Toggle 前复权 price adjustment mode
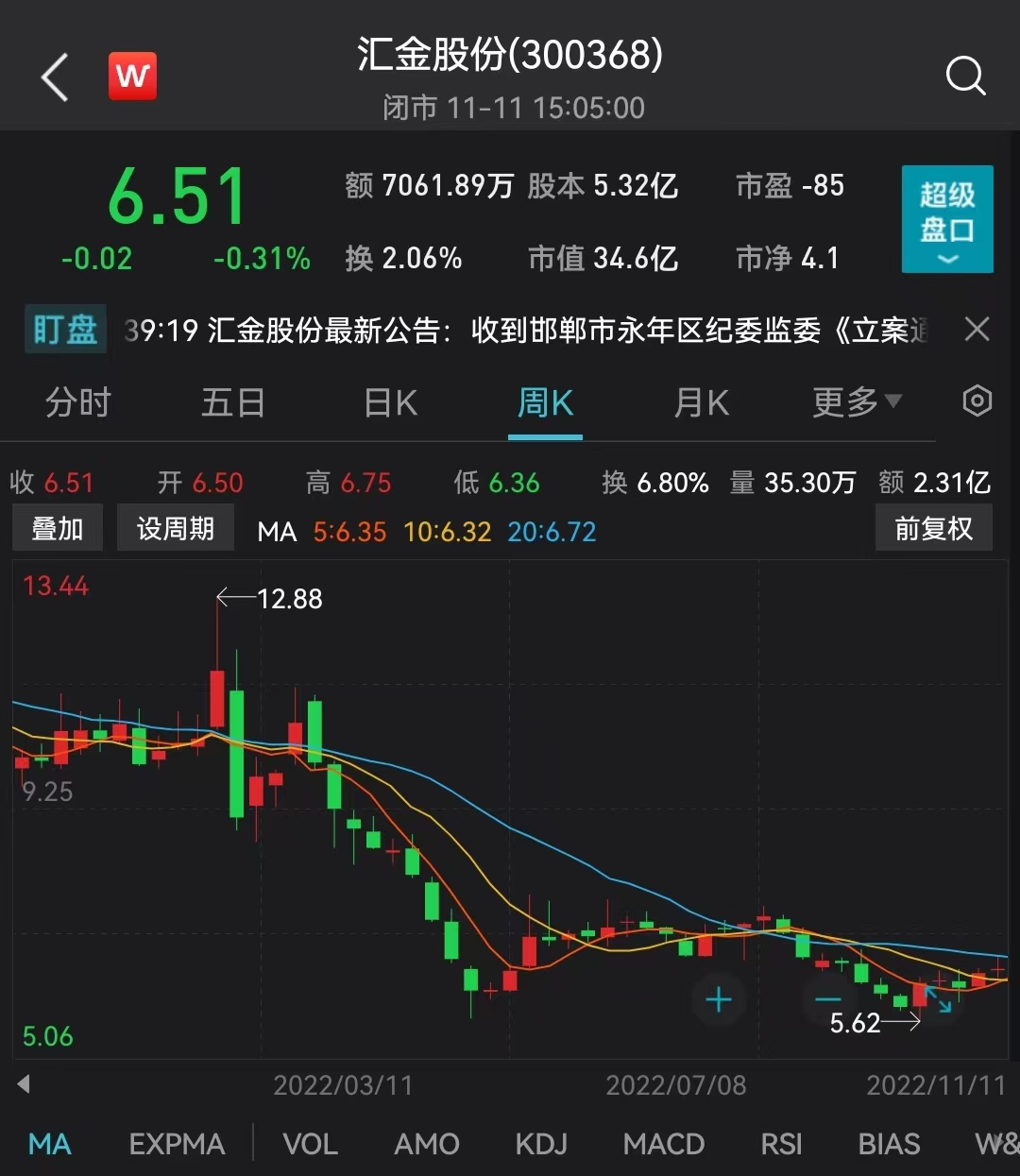Viewport: 1020px width, 1176px height. (x=933, y=529)
